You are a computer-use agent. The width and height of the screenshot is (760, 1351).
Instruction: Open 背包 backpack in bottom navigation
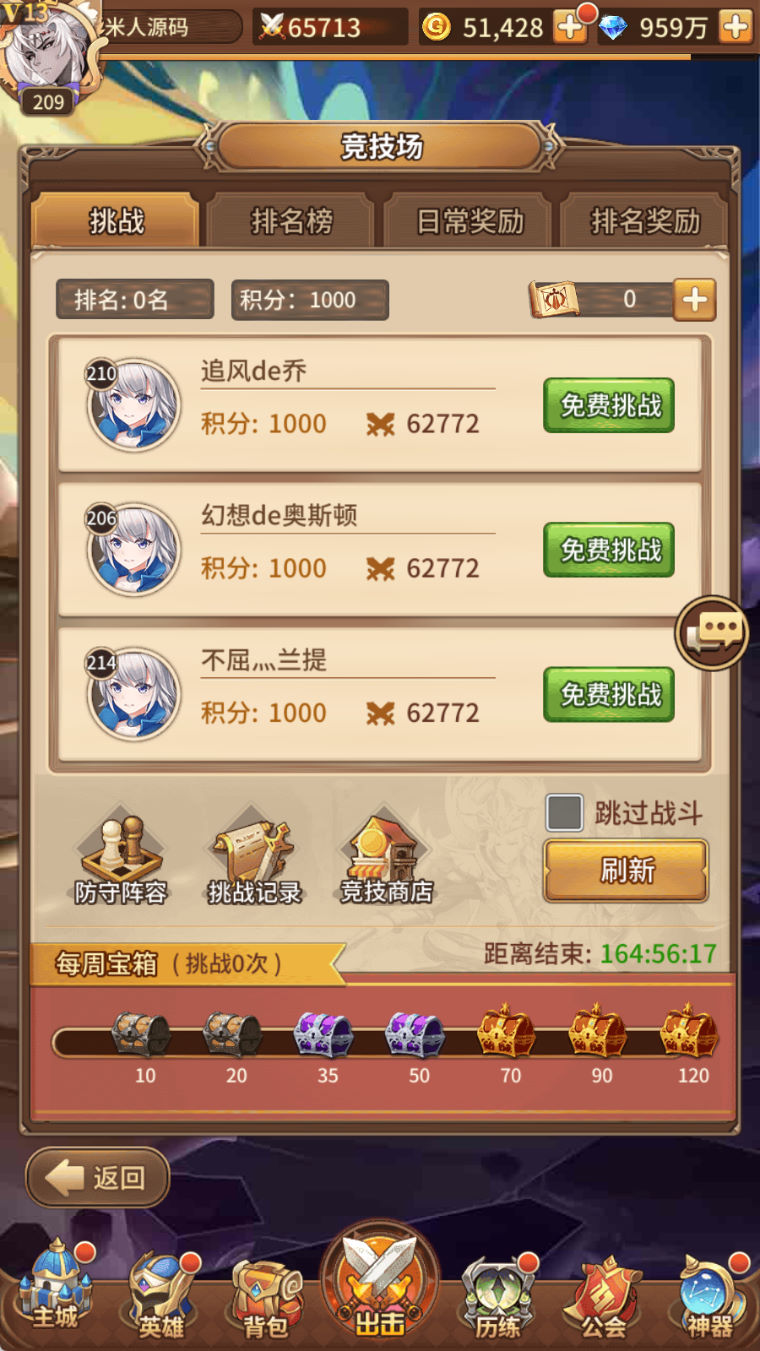[266, 1297]
